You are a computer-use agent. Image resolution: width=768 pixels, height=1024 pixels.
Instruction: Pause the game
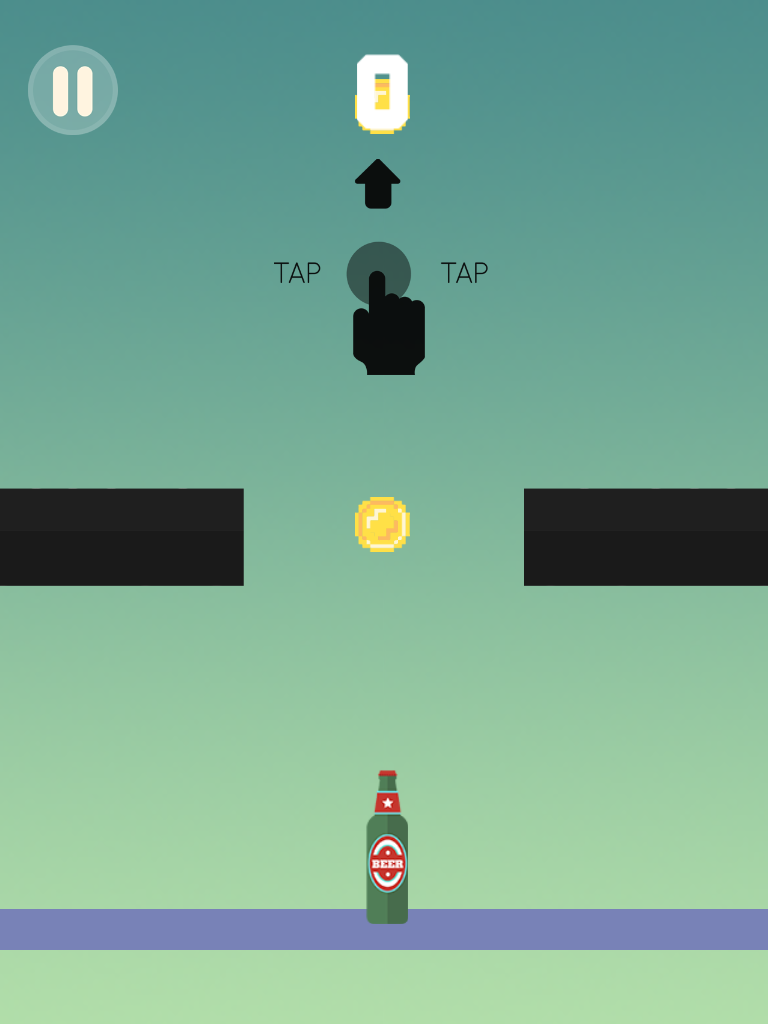[72, 90]
